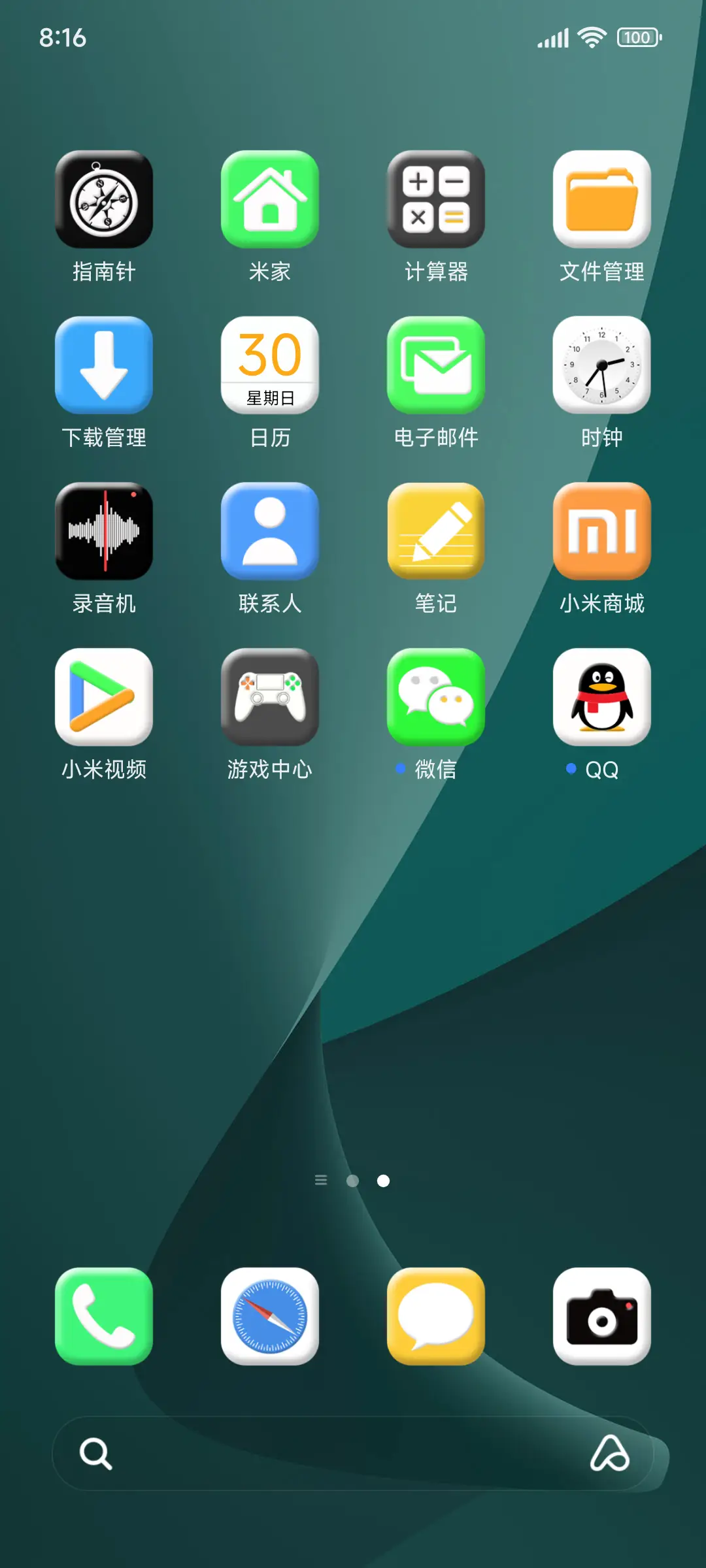Image resolution: width=706 pixels, height=1568 pixels.
Task: Launch the QQ app
Action: pyautogui.click(x=602, y=698)
